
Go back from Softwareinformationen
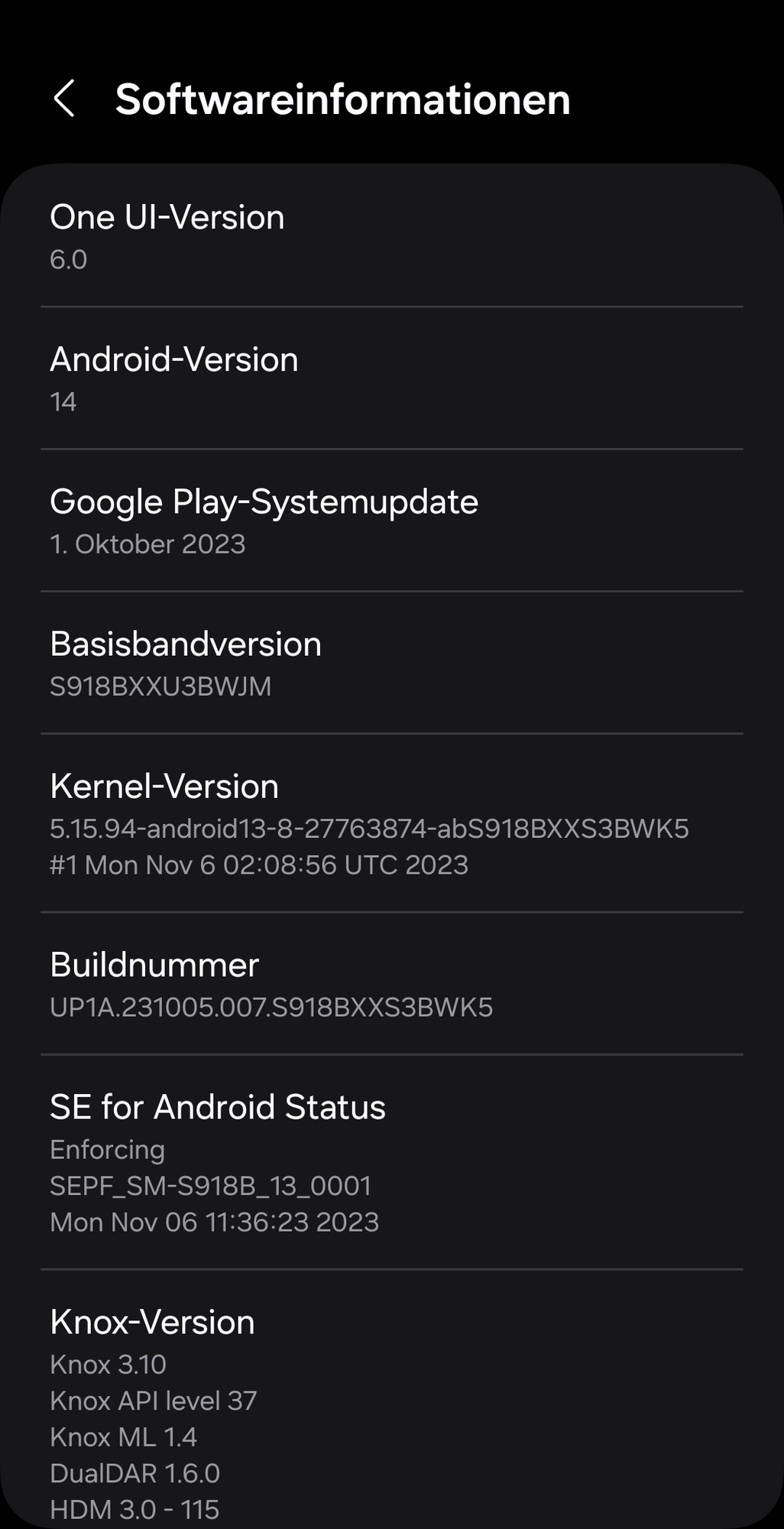pos(64,99)
